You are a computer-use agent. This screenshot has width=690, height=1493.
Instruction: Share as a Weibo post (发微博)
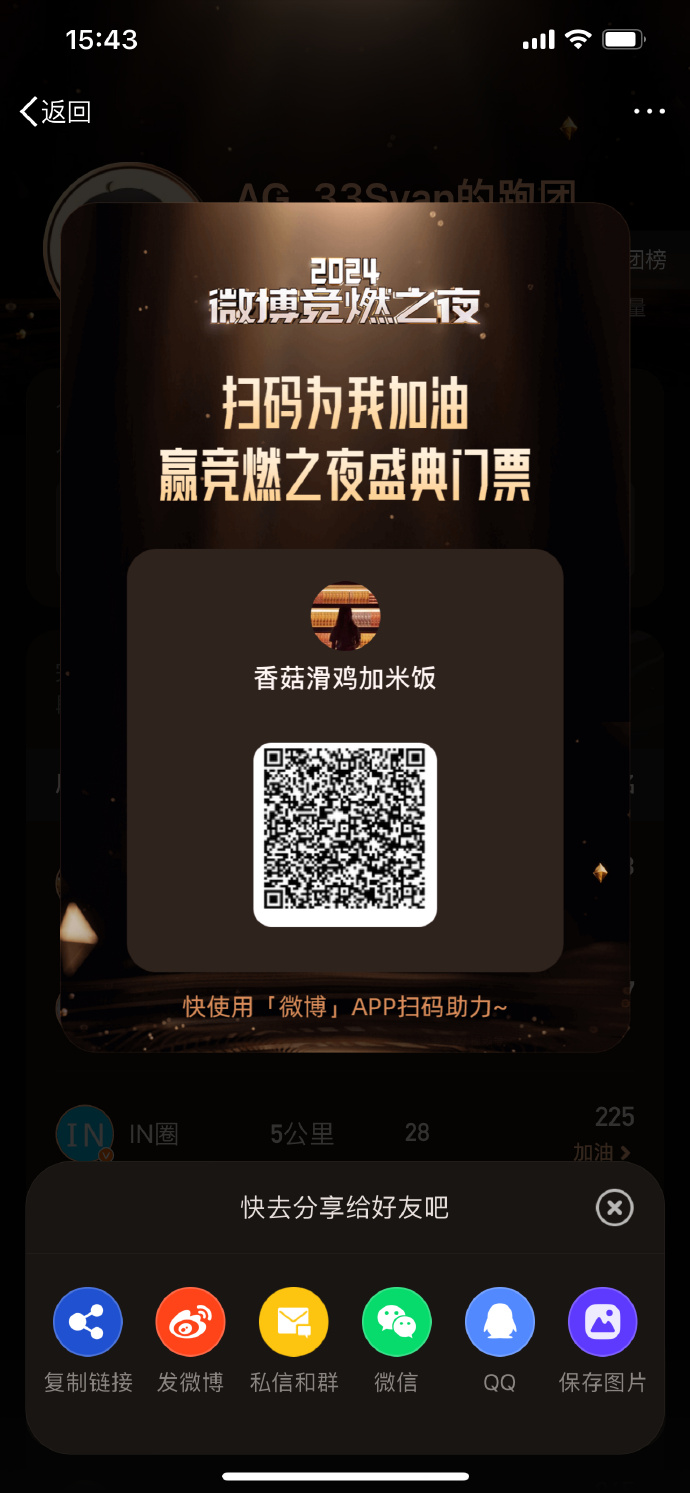click(x=191, y=1322)
